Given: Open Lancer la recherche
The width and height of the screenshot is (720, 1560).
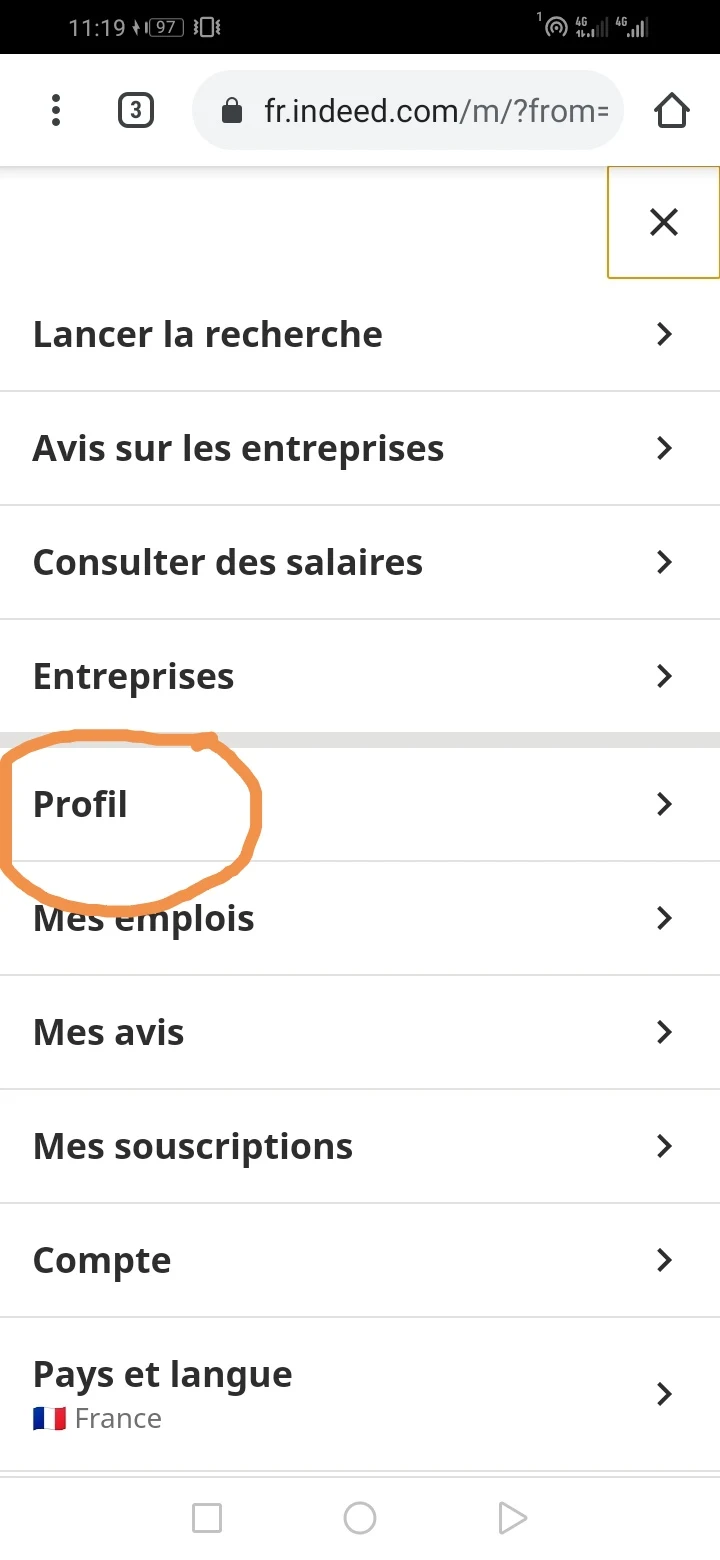Looking at the screenshot, I should pos(360,334).
